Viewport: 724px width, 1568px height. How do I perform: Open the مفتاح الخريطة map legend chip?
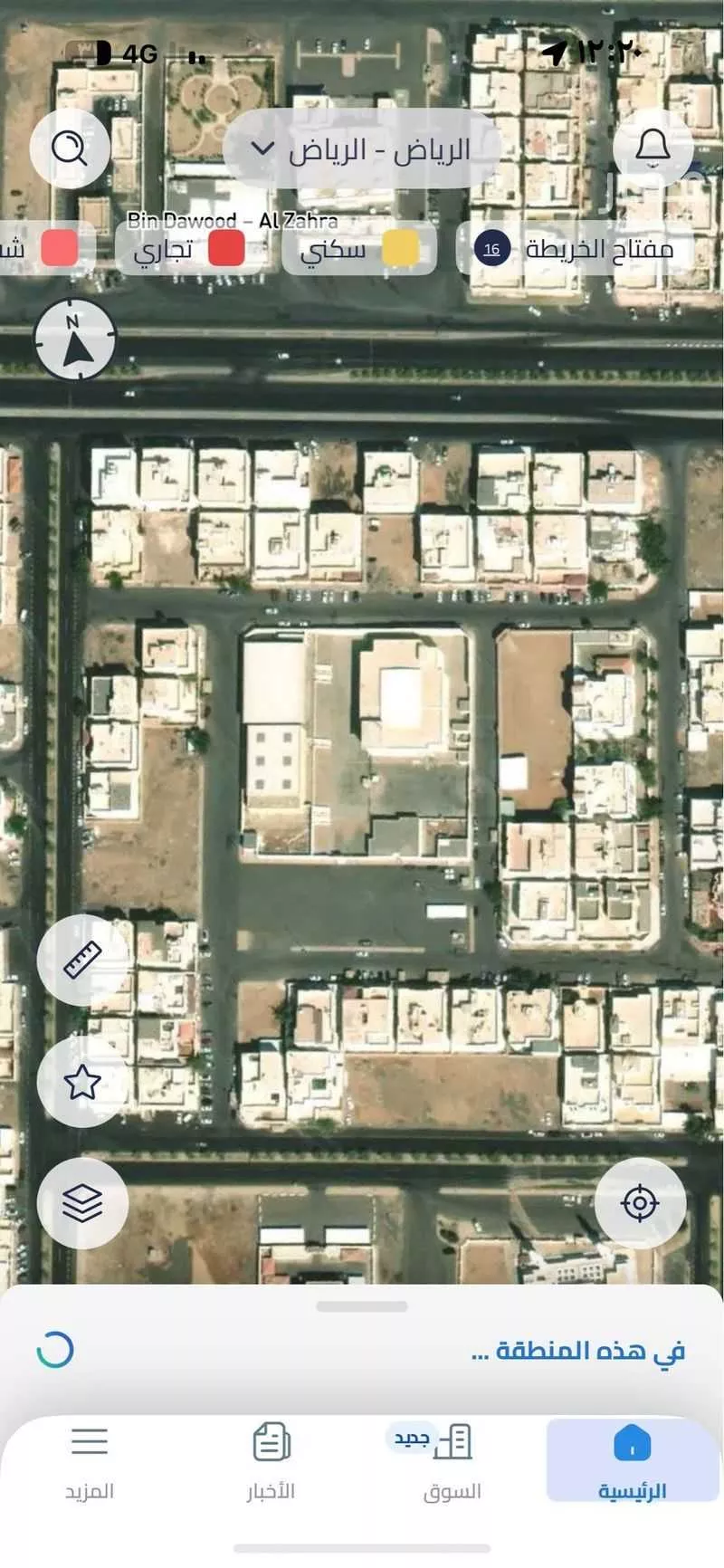tap(576, 249)
